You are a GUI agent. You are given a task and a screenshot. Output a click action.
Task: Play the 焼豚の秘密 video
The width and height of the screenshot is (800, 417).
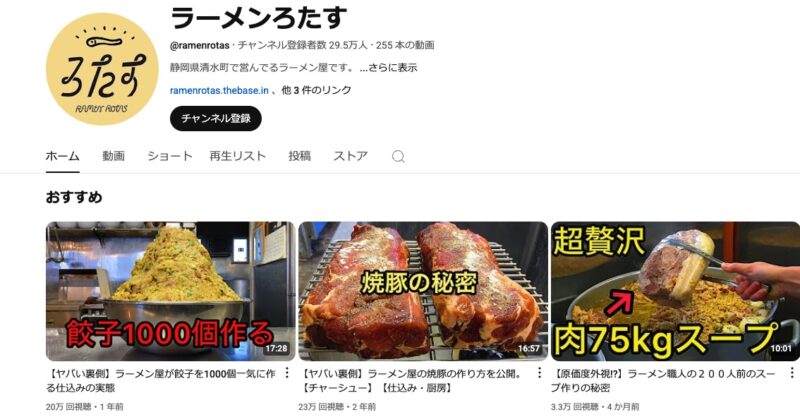pyautogui.click(x=422, y=290)
